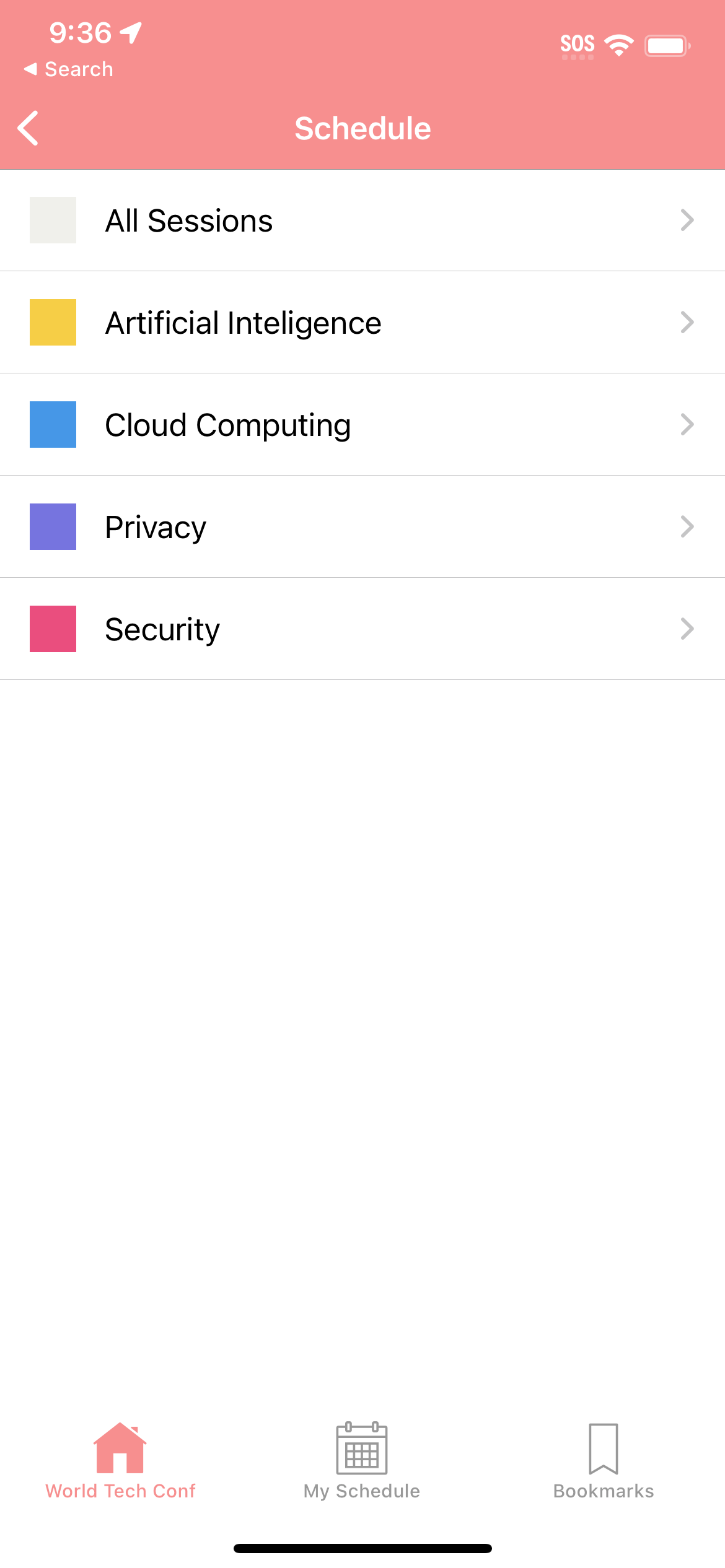Open the Bookmarks tab
Image resolution: width=725 pixels, height=1568 pixels.
(x=604, y=1461)
